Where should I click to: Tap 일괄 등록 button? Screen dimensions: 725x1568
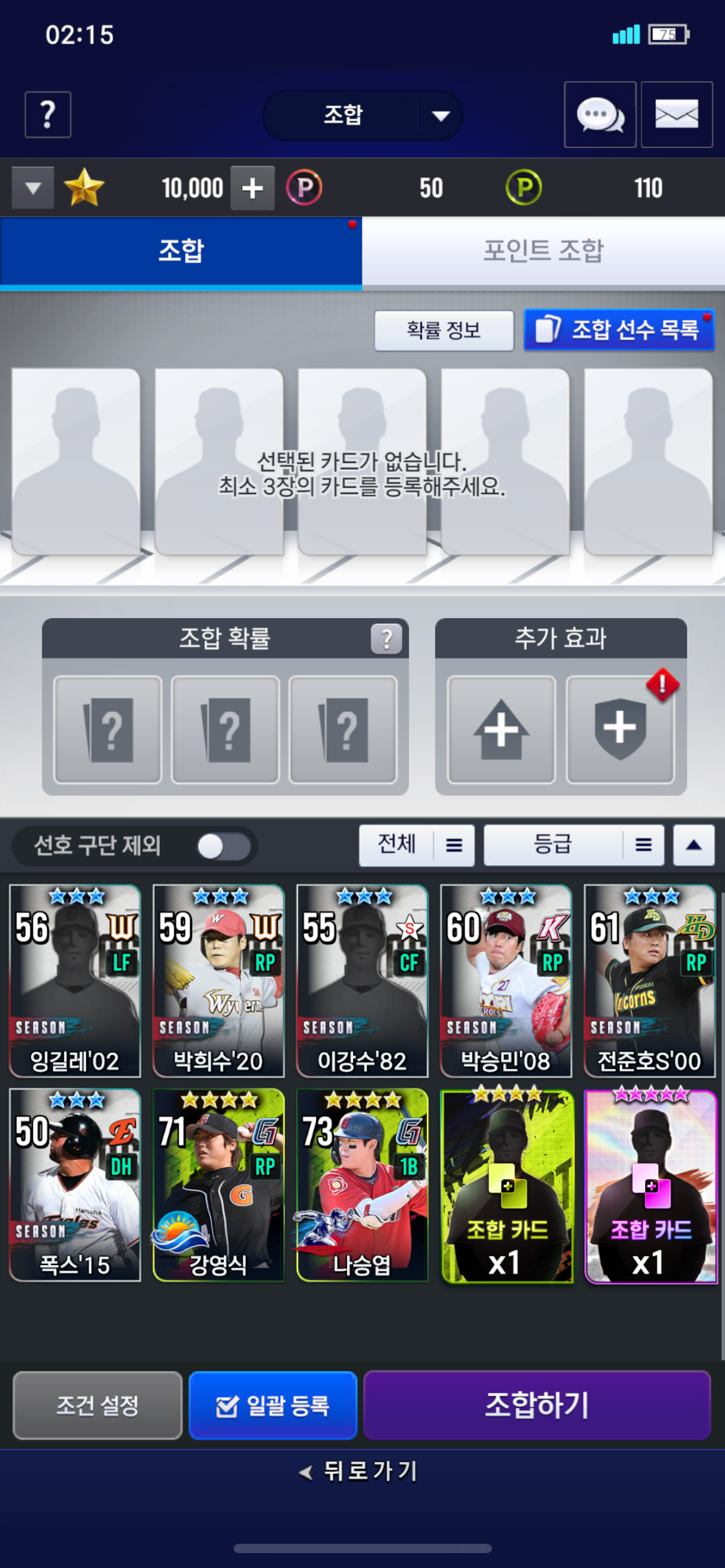(x=273, y=1405)
